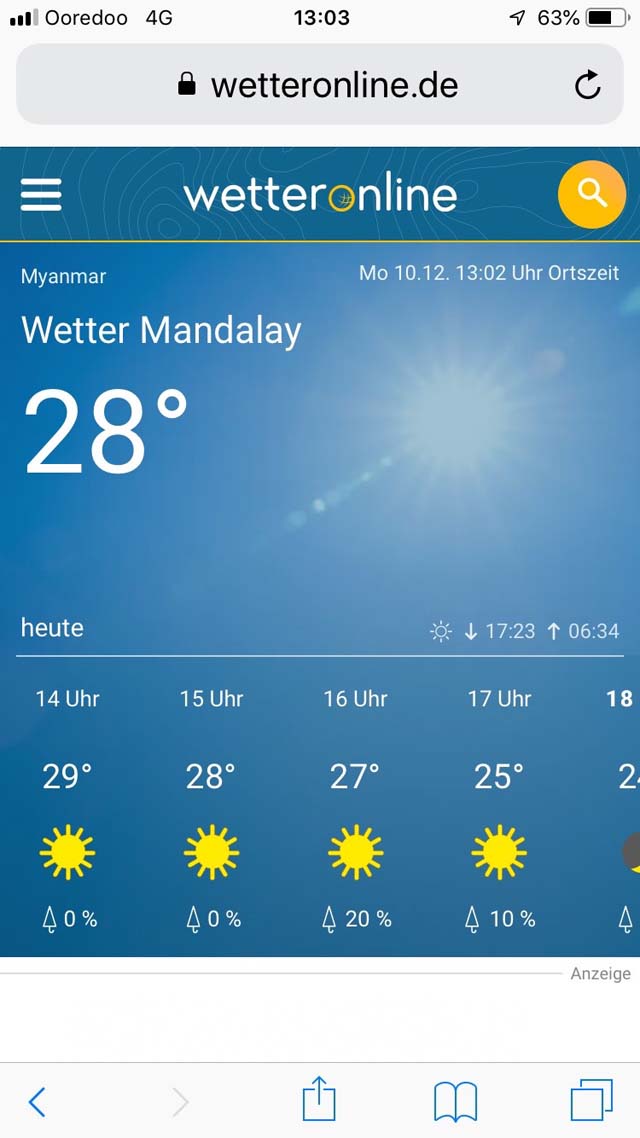The image size is (640, 1138).
Task: Select the 16 Uhr hourly forecast
Action: tap(356, 809)
